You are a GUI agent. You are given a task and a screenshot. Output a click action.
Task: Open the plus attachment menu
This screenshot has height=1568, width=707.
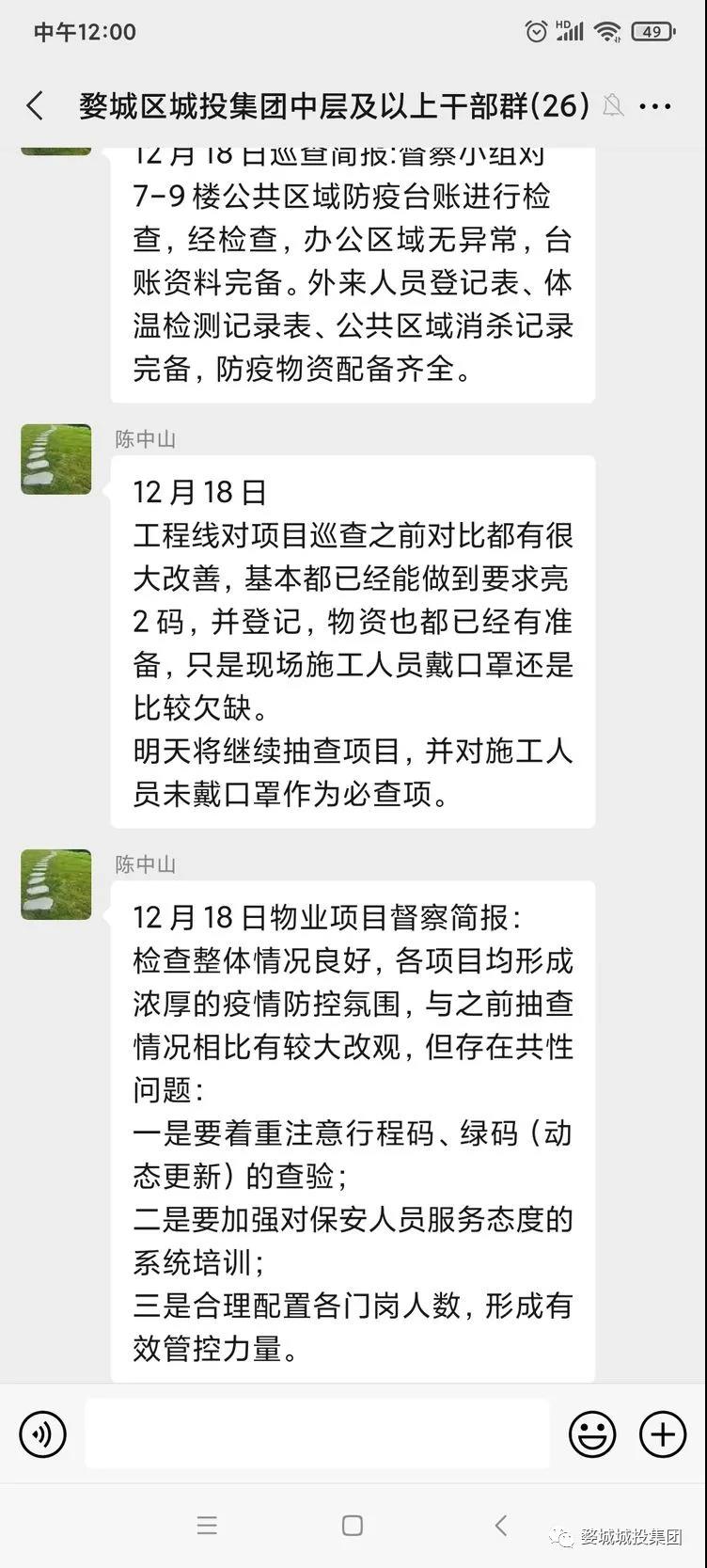[662, 1434]
